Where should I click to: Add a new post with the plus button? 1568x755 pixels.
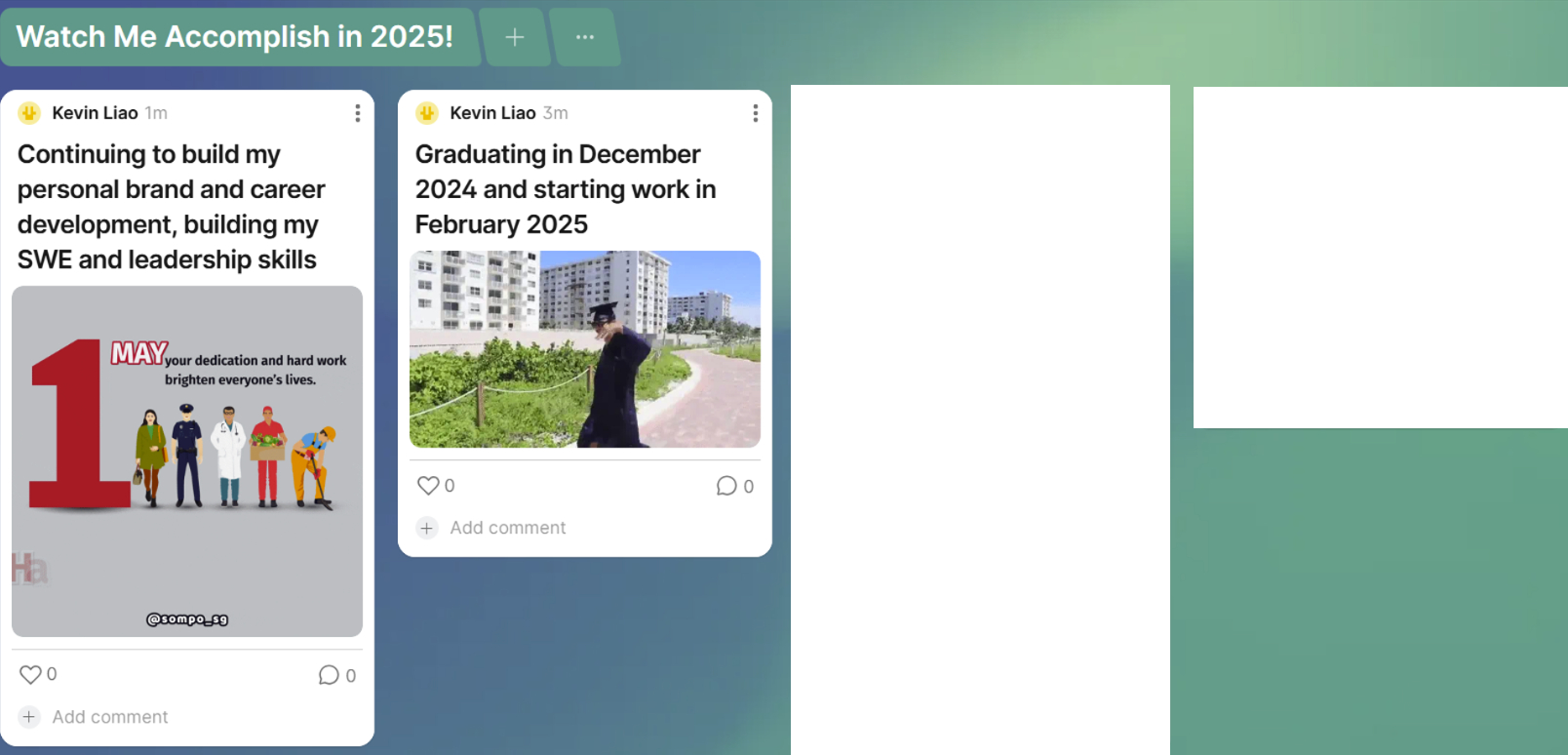click(515, 37)
